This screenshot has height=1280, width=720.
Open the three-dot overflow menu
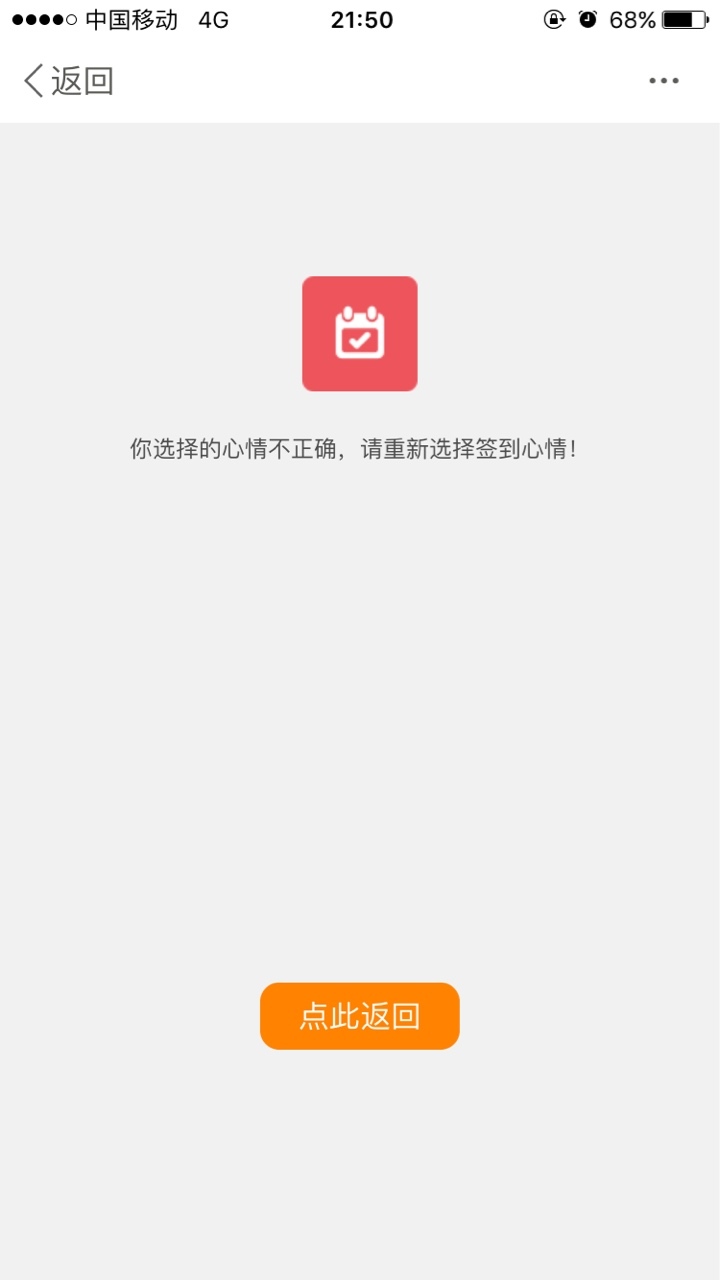pyautogui.click(x=664, y=81)
